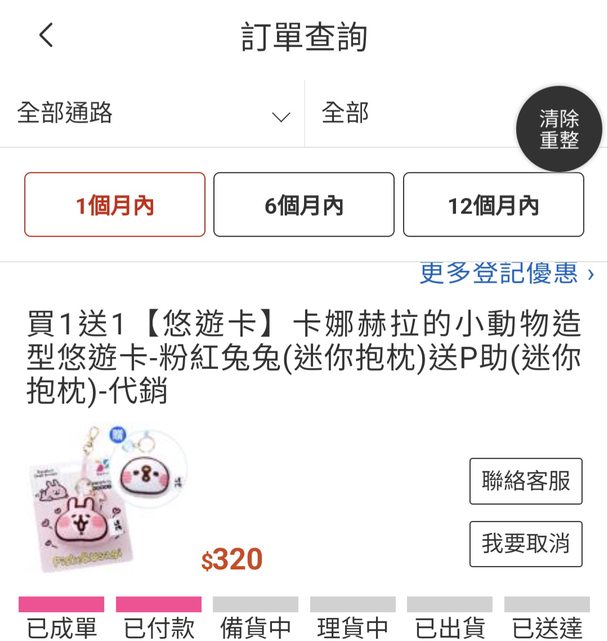Viewport: 608px width, 641px height.
Task: Go back from 訂單查詢 page
Action: pyautogui.click(x=46, y=36)
